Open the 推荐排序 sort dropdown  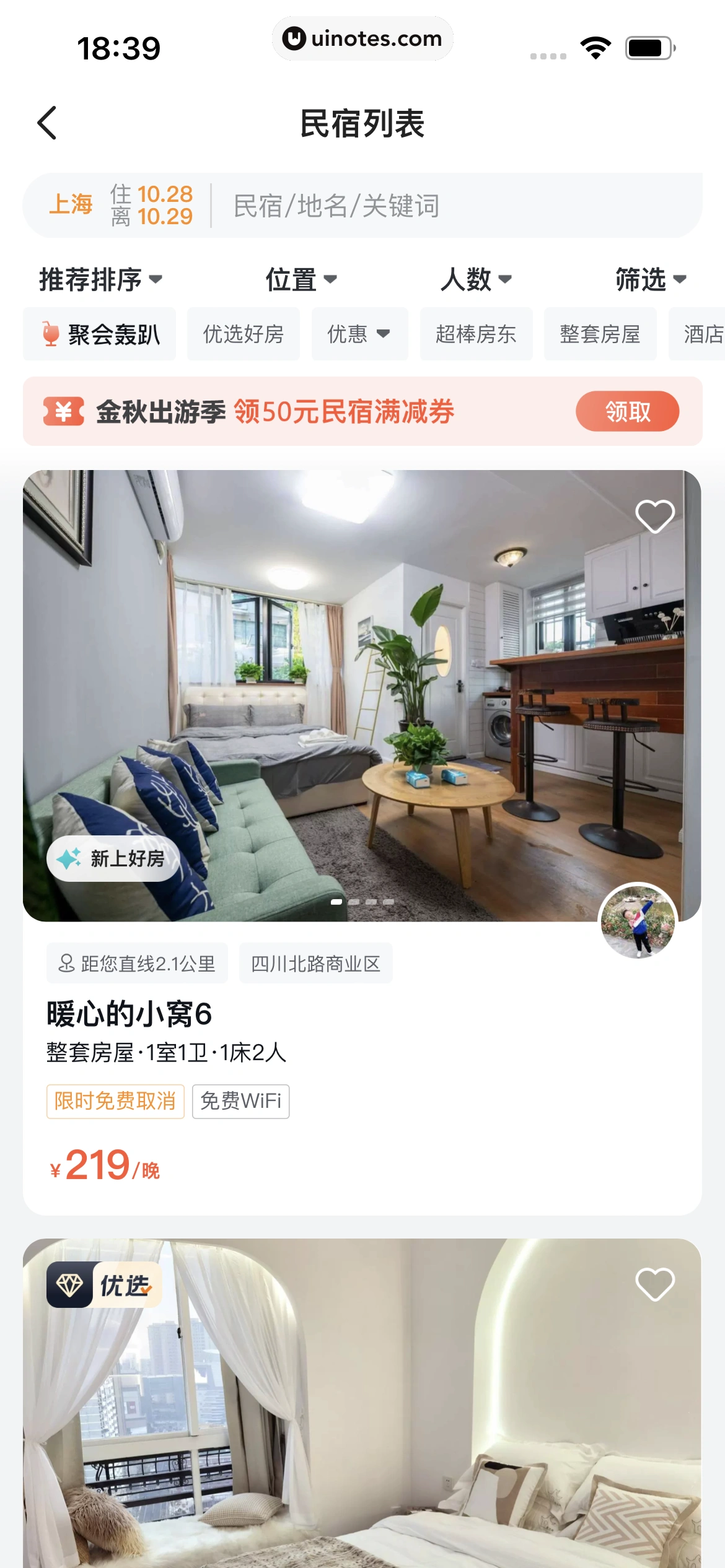[x=99, y=280]
